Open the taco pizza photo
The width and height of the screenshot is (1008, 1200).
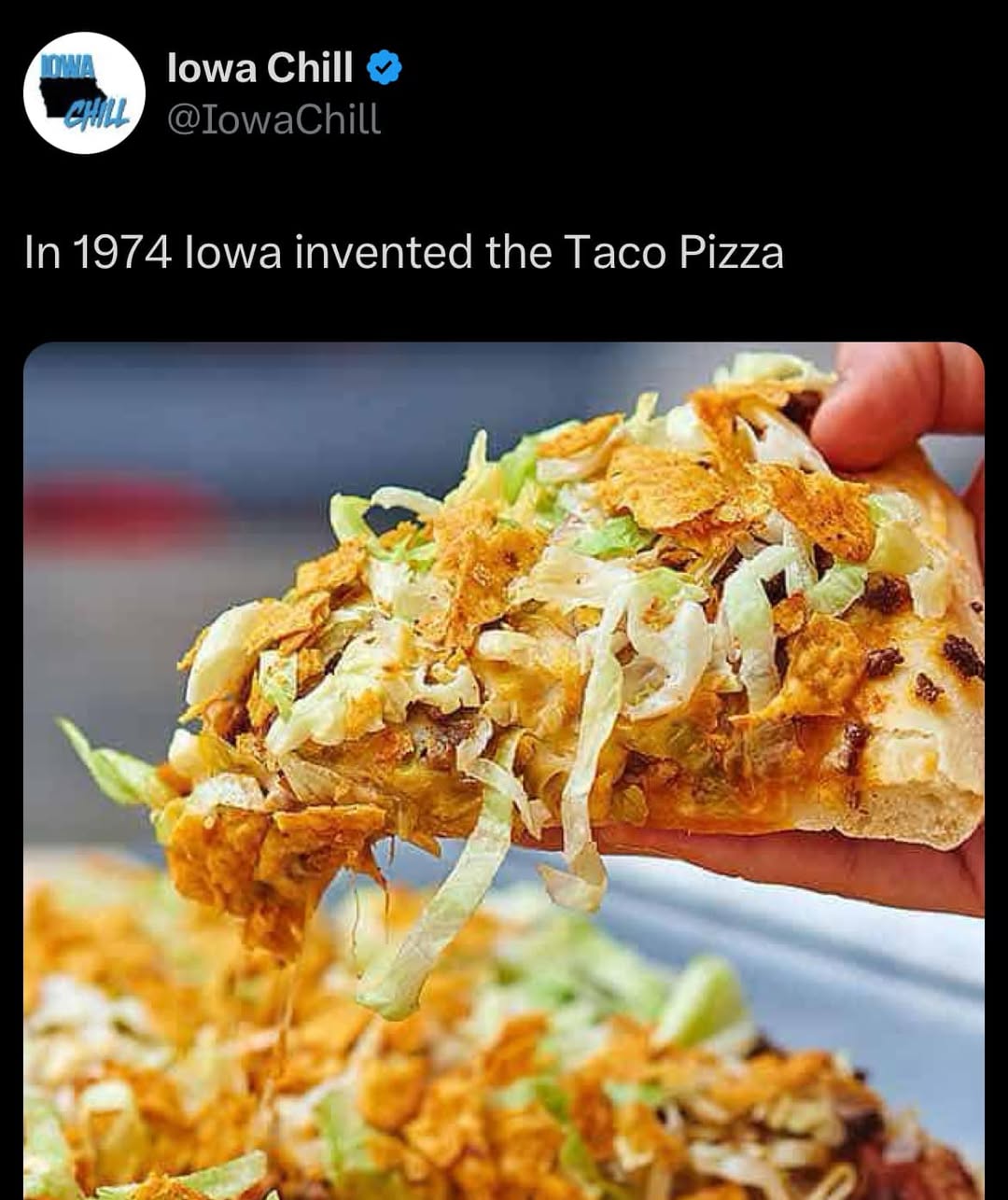504,770
